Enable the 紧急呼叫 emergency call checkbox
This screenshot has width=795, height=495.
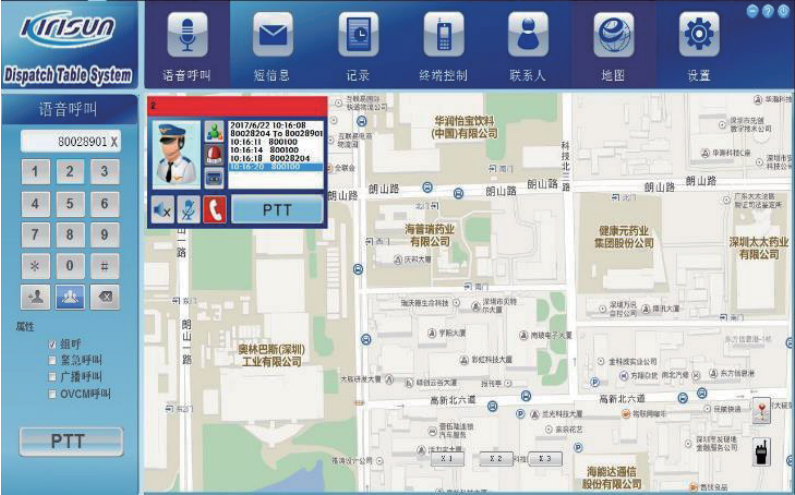[52, 360]
